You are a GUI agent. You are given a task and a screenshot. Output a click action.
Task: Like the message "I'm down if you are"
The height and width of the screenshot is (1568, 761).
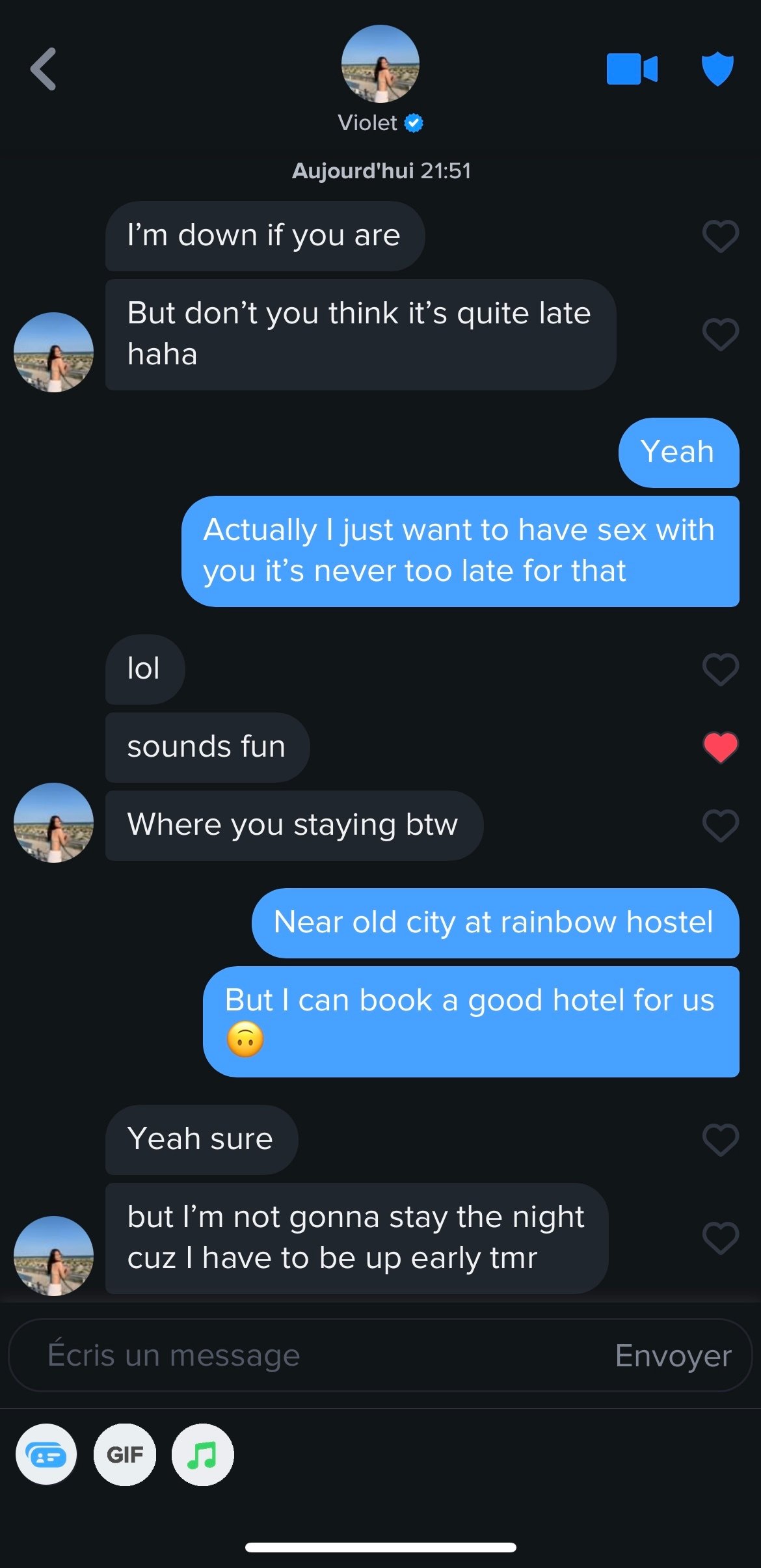click(x=721, y=236)
